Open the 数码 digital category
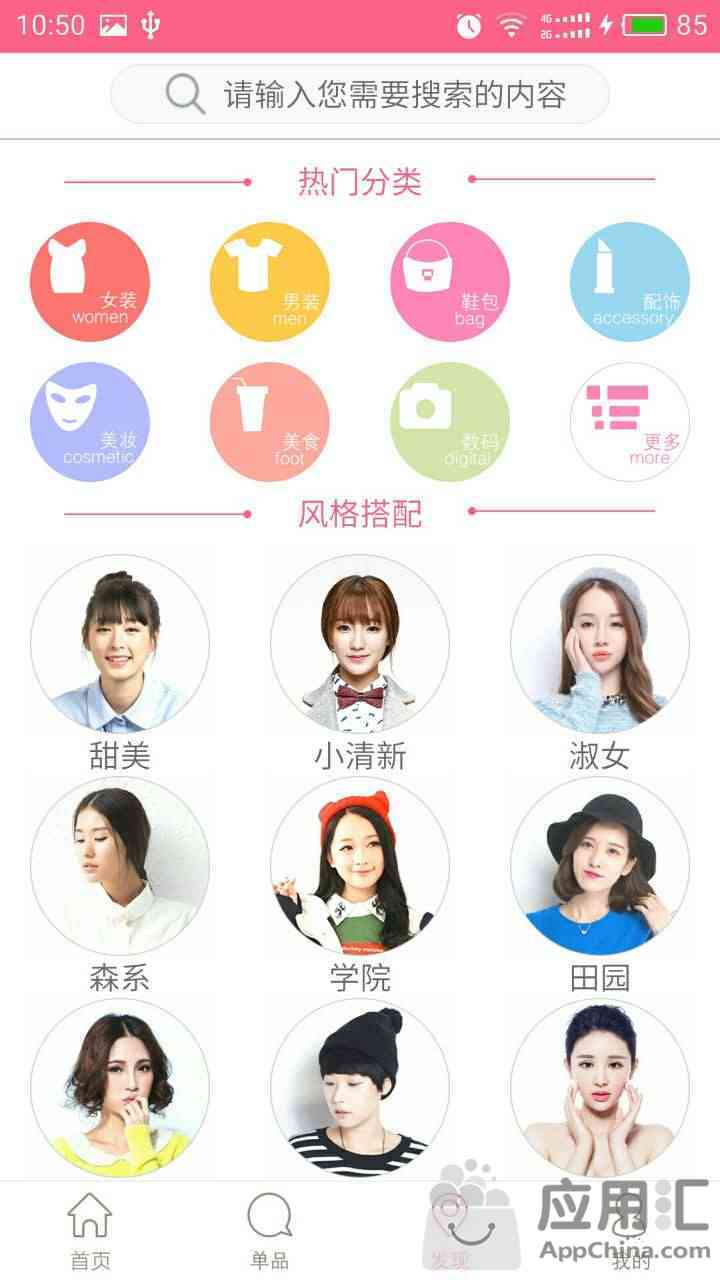720x1280 pixels. 450,422
